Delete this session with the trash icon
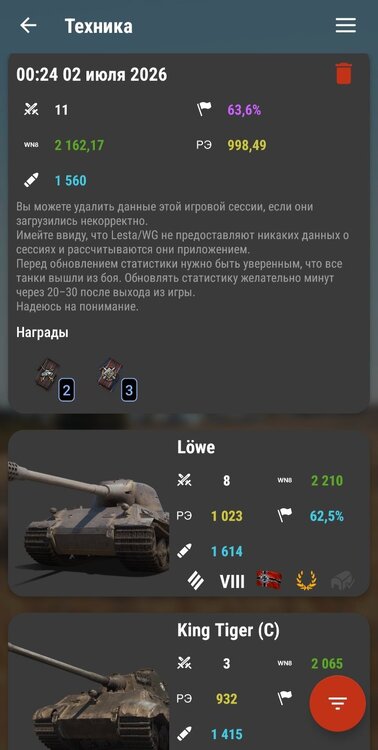The width and height of the screenshot is (378, 750). coord(344,74)
